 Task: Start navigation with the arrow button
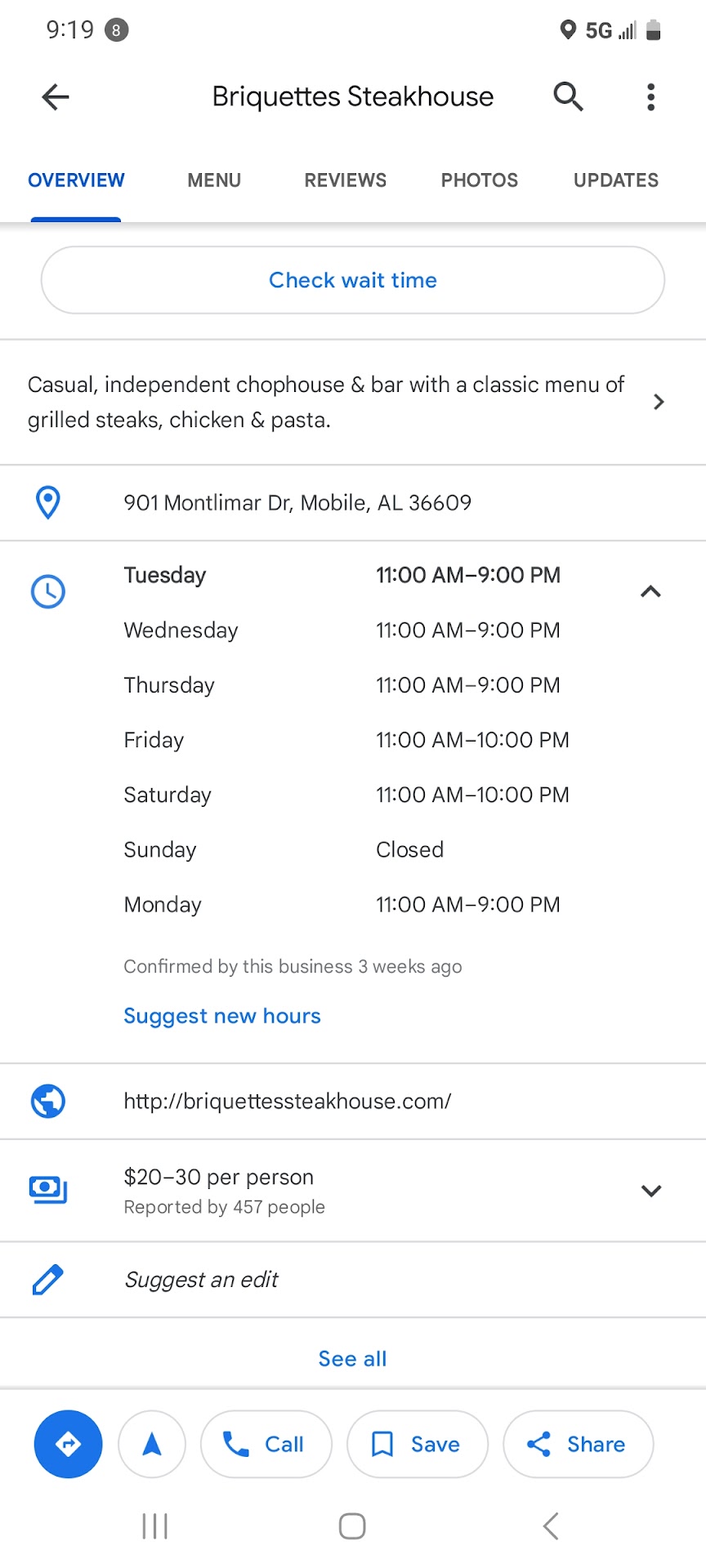point(152,1445)
